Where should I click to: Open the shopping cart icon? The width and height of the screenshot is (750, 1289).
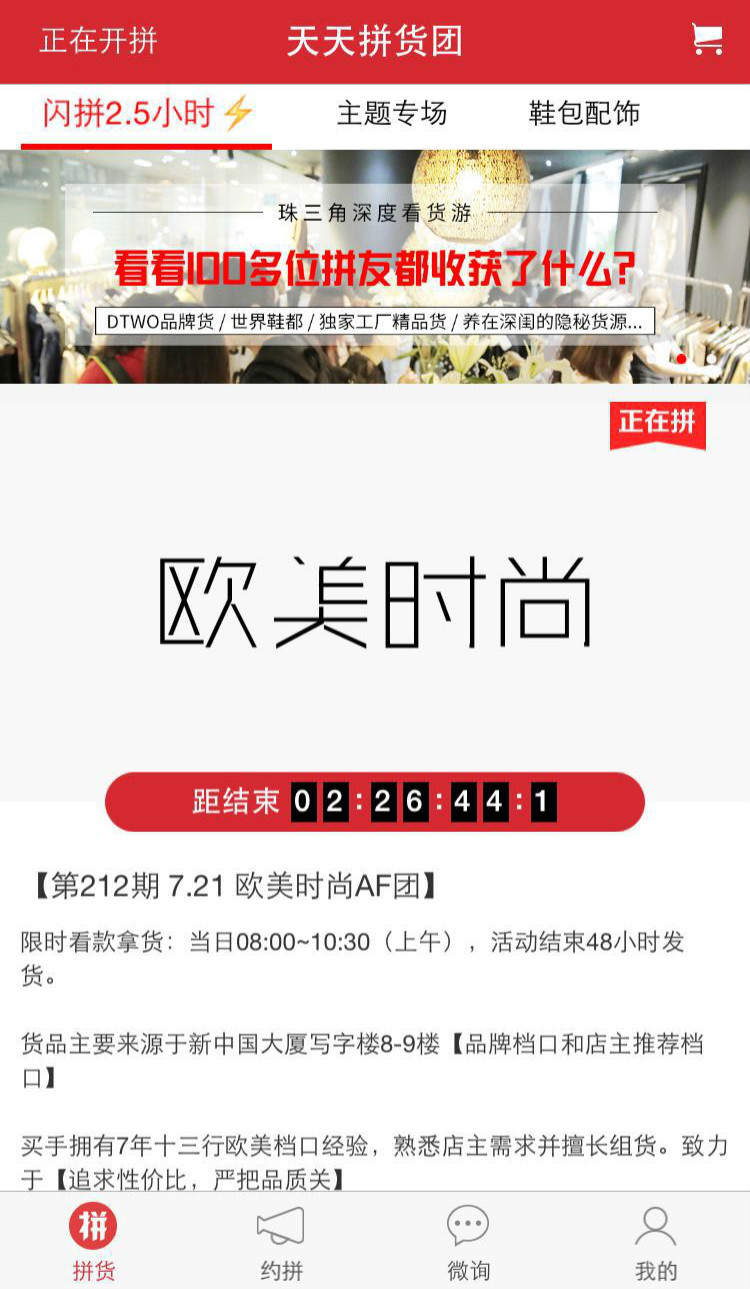[x=706, y=40]
